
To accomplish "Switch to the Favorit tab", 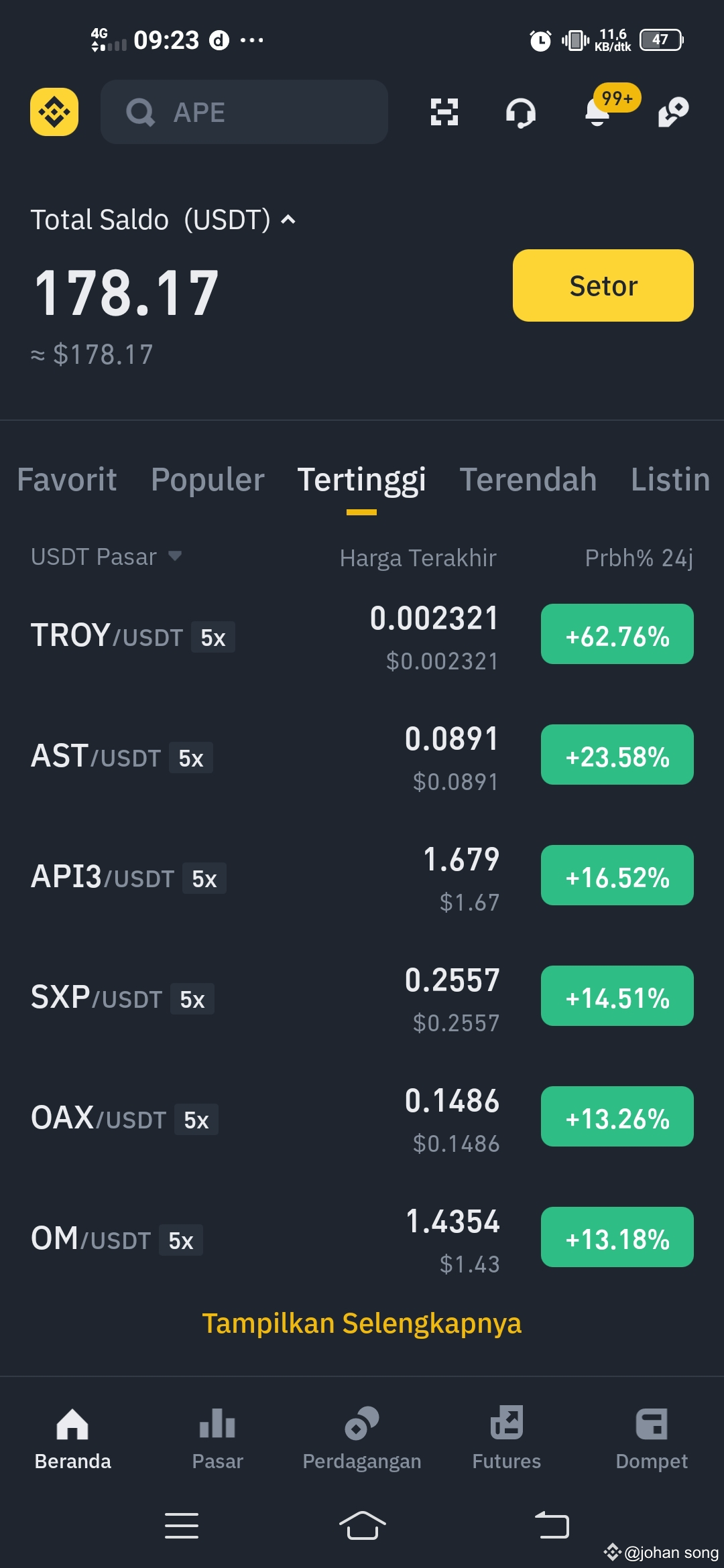I will coord(67,480).
